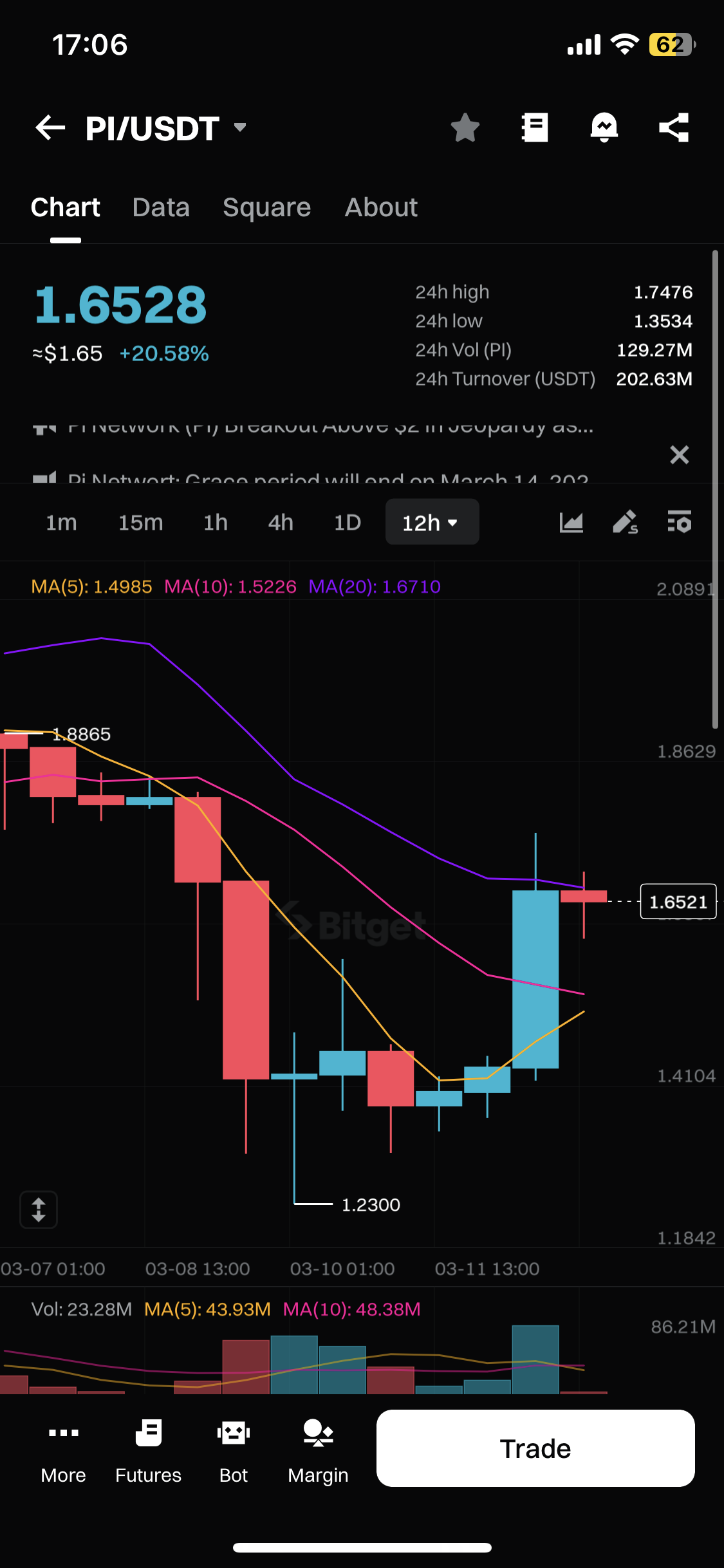Select the 4h chart interval
This screenshot has width=724, height=1568.
click(x=281, y=523)
